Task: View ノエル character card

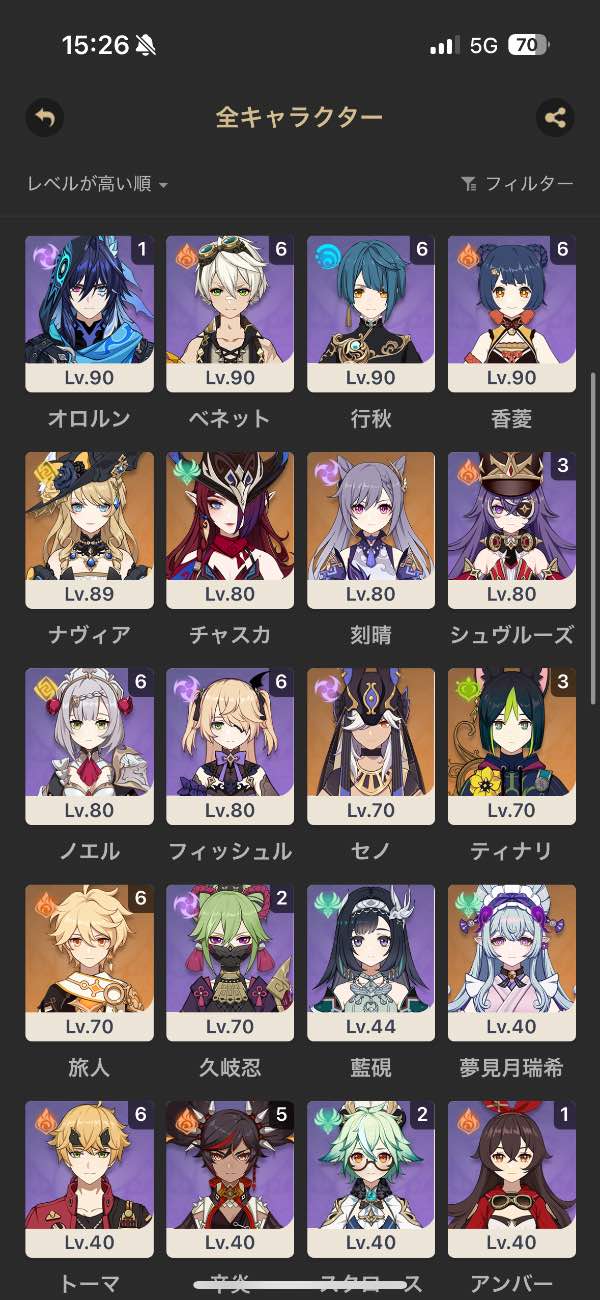Action: coord(89,745)
